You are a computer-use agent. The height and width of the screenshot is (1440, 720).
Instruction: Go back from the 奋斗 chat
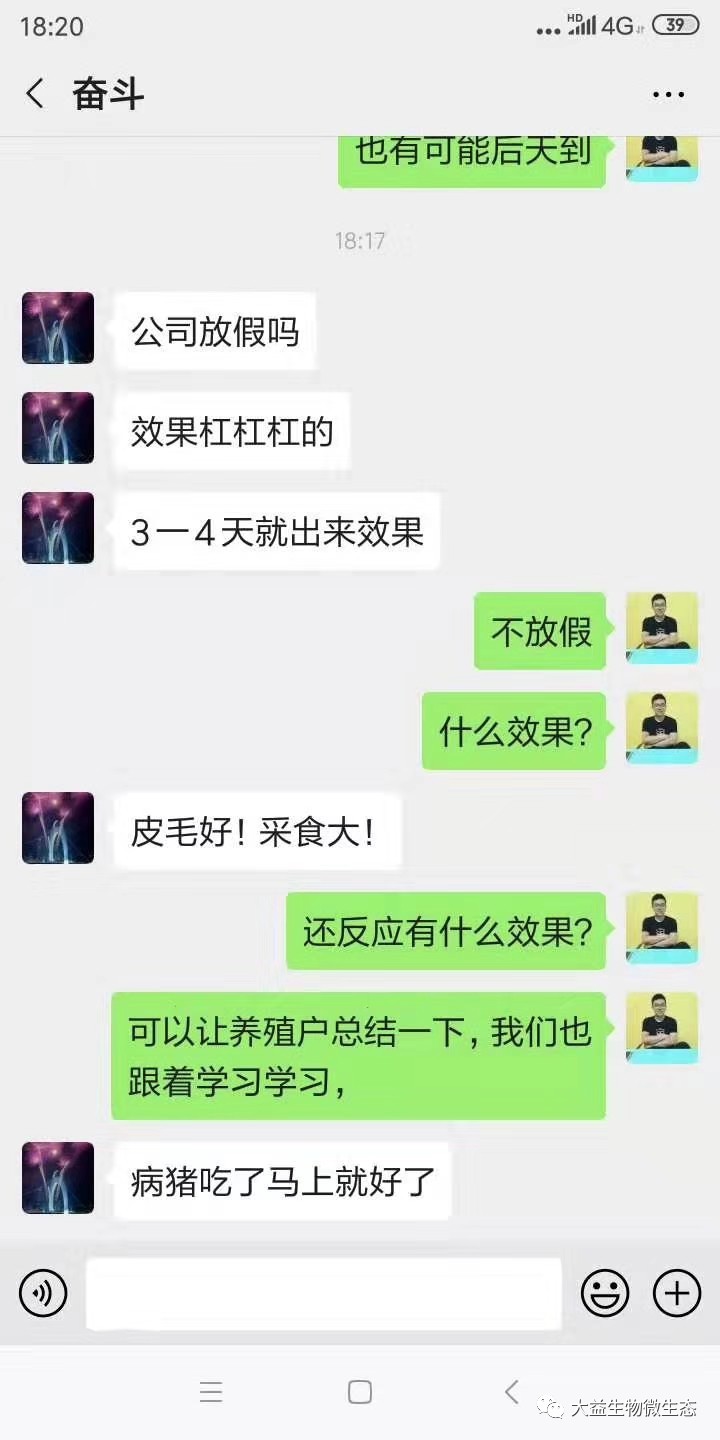pyautogui.click(x=35, y=94)
